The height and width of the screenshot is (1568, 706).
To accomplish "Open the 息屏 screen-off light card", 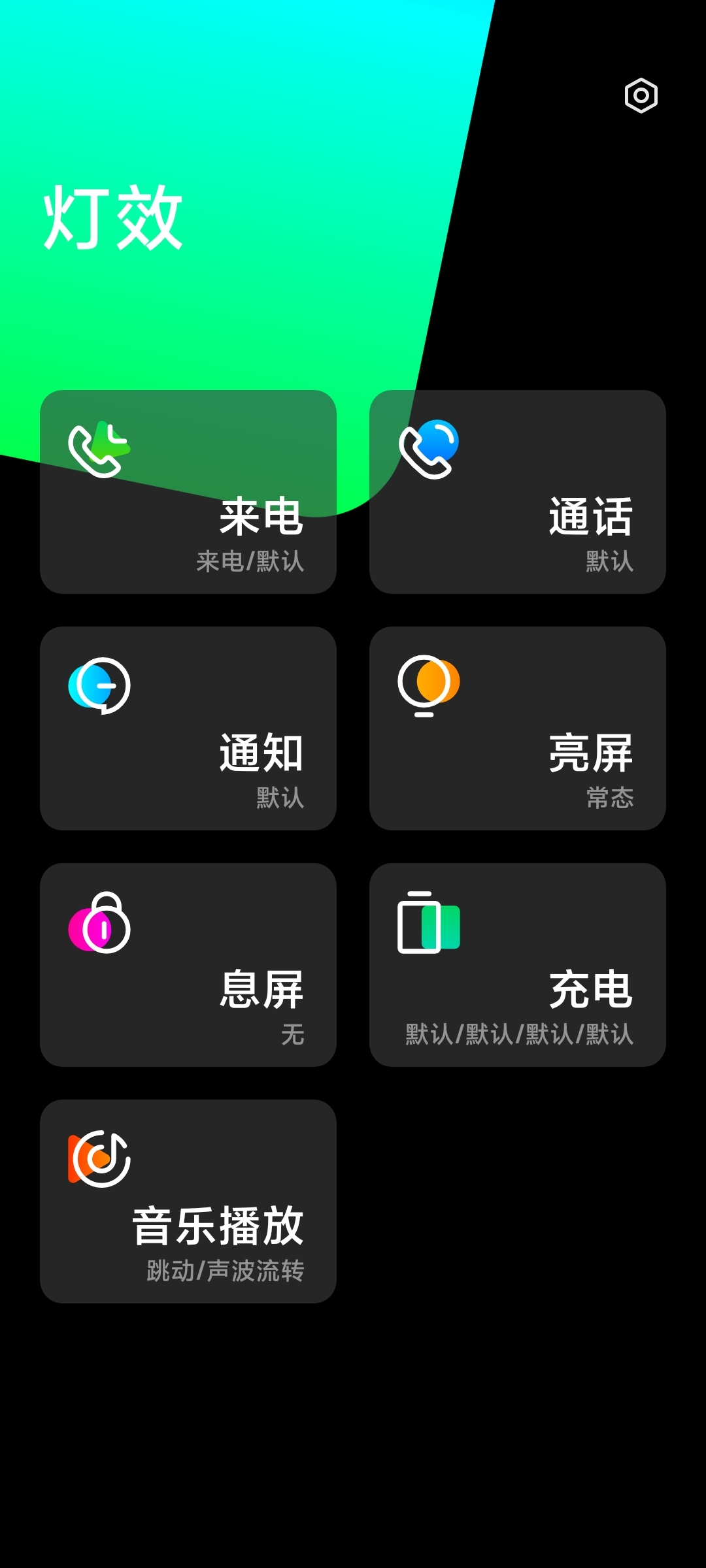I will click(188, 964).
